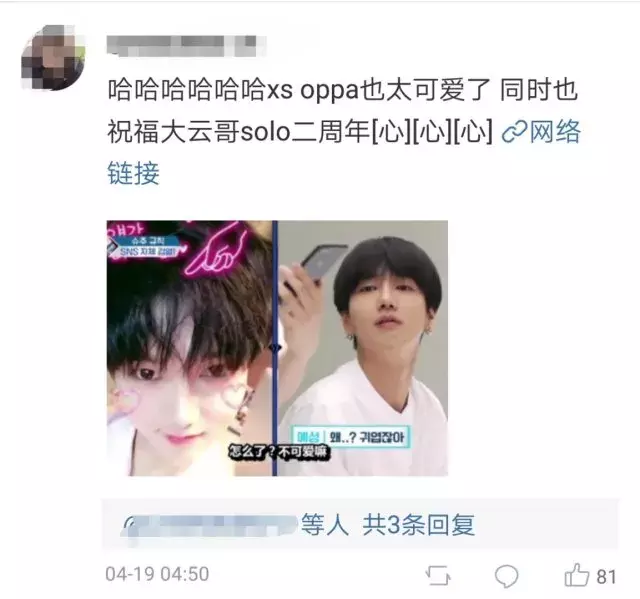The width and height of the screenshot is (640, 599).
Task: View the attached comment image
Action: click(x=277, y=347)
